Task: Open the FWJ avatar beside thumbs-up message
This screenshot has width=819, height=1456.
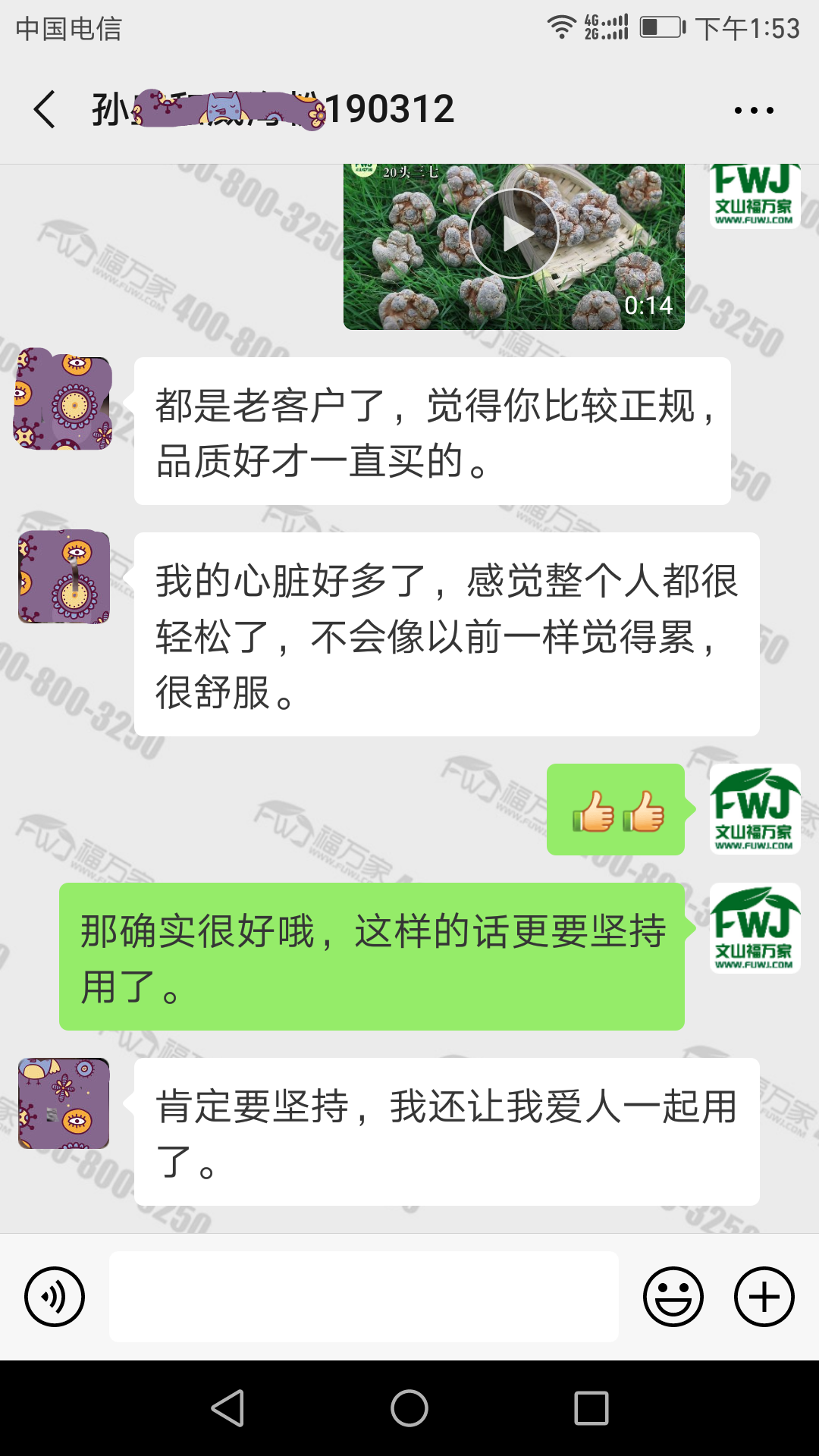Action: [x=755, y=809]
